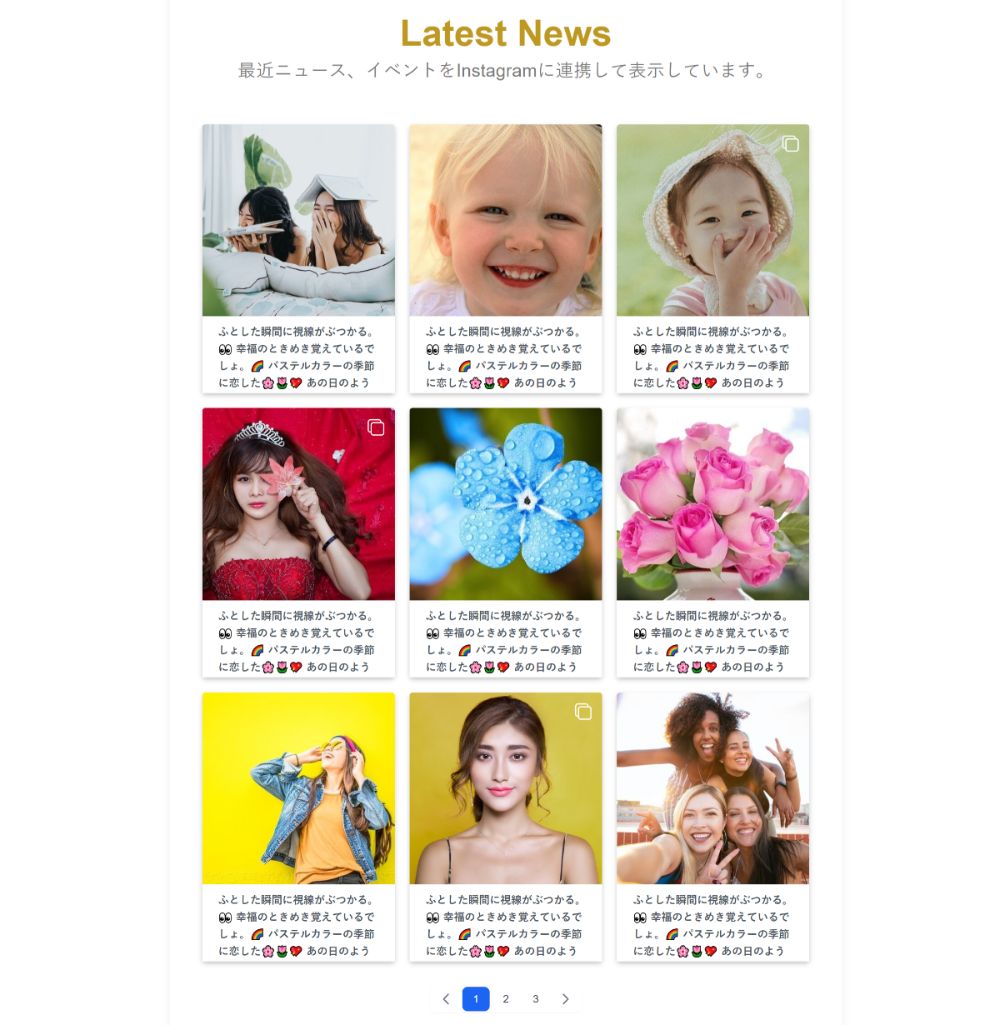This screenshot has width=1000, height=1025.
Task: Select page 1 in the pagination
Action: point(476,999)
